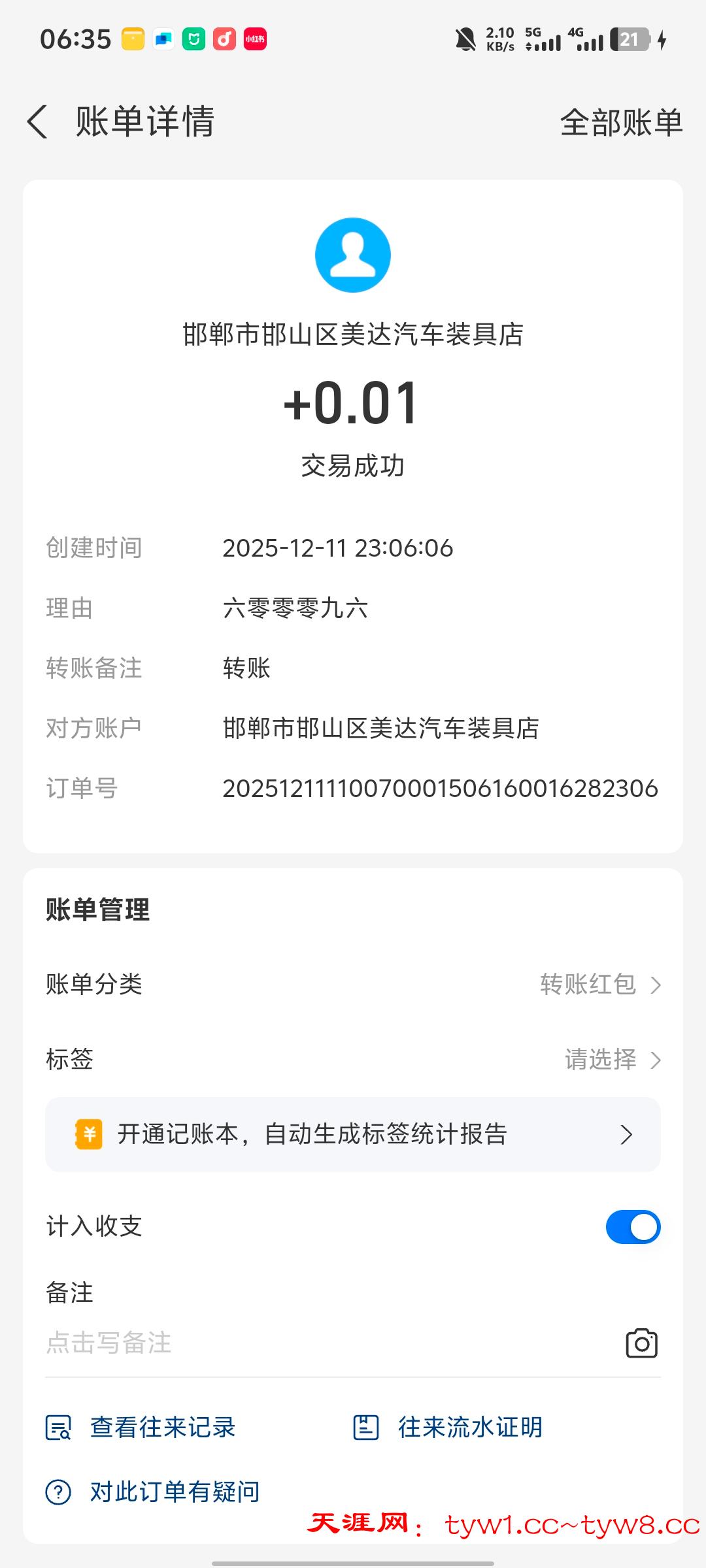Image resolution: width=706 pixels, height=1568 pixels.
Task: Click the yellow ¥ coin icon in the banner
Action: pos(90,1134)
